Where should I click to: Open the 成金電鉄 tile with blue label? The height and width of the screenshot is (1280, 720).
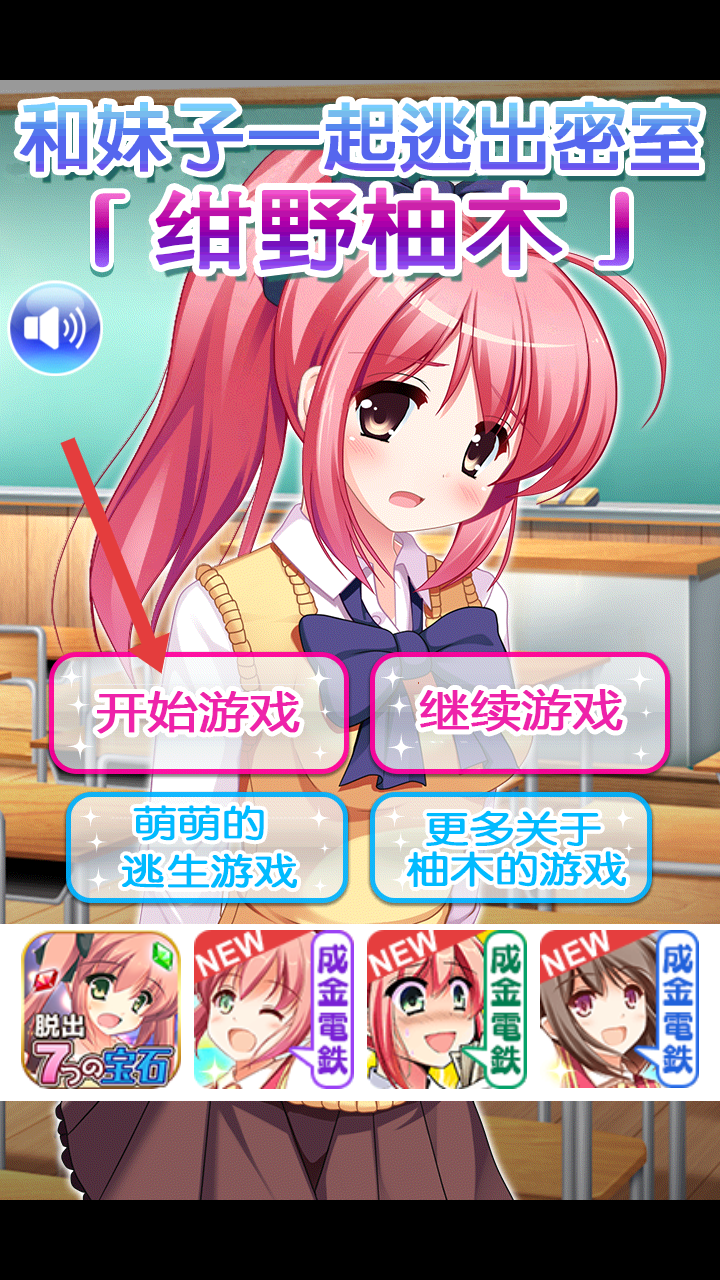[619, 1010]
